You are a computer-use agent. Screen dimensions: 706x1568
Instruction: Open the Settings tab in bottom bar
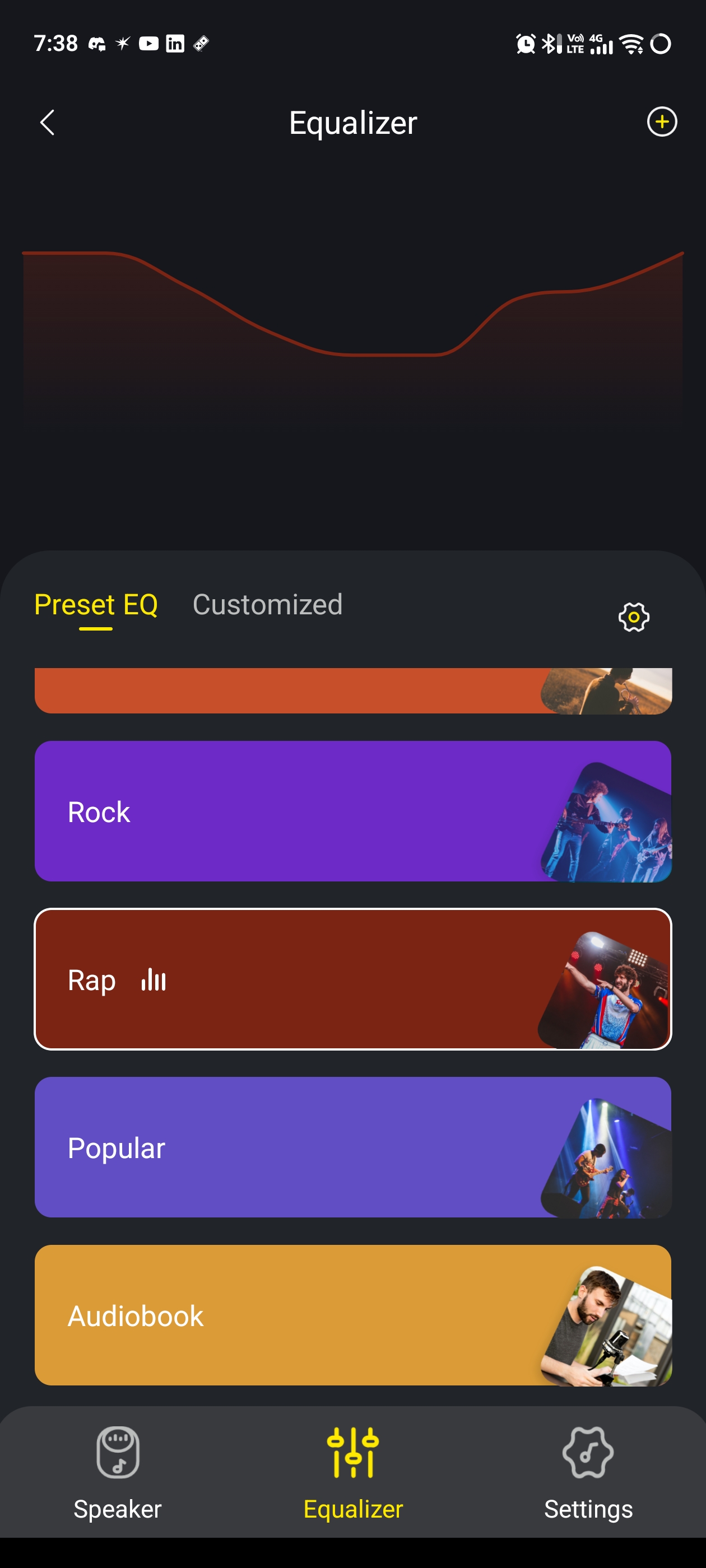pos(588,1473)
